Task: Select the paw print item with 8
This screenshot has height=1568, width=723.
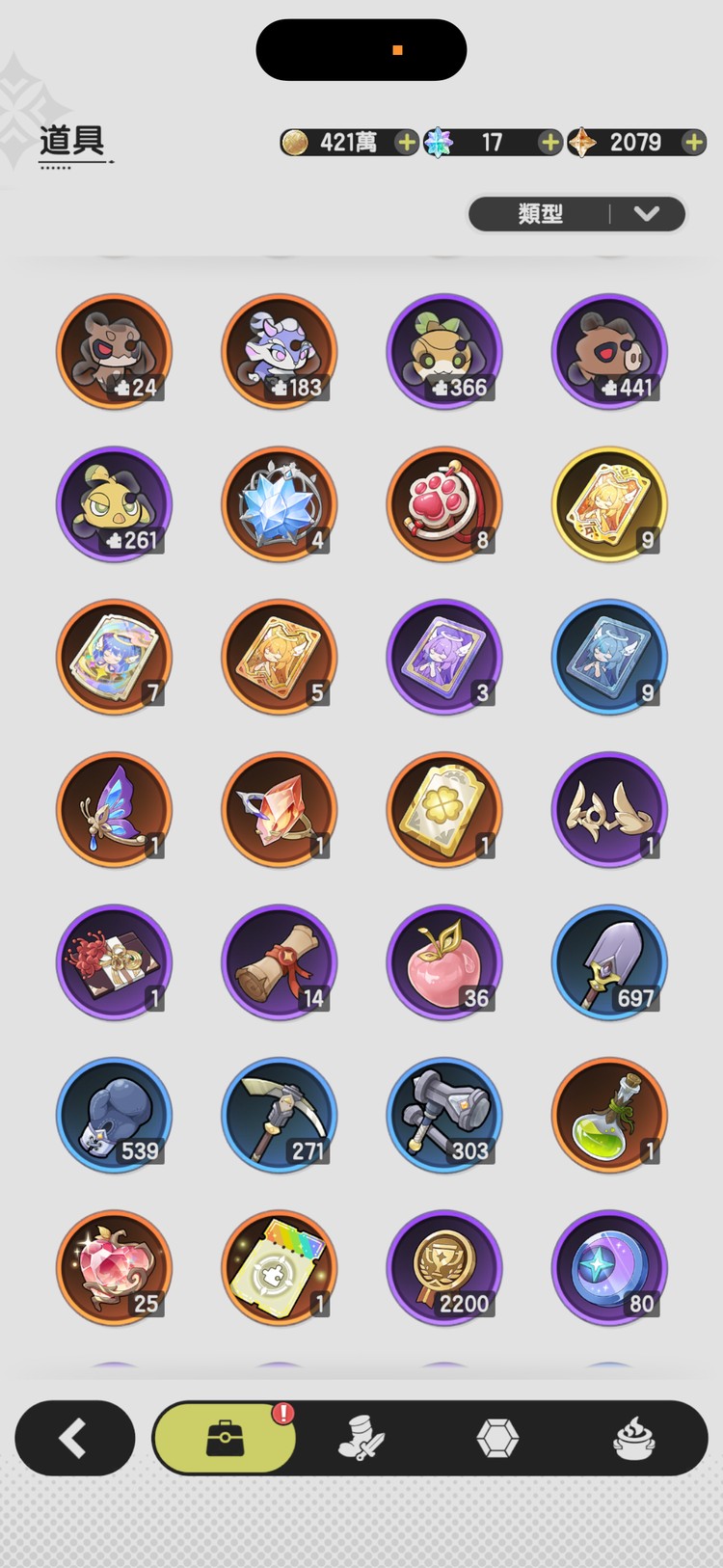Action: point(444,504)
